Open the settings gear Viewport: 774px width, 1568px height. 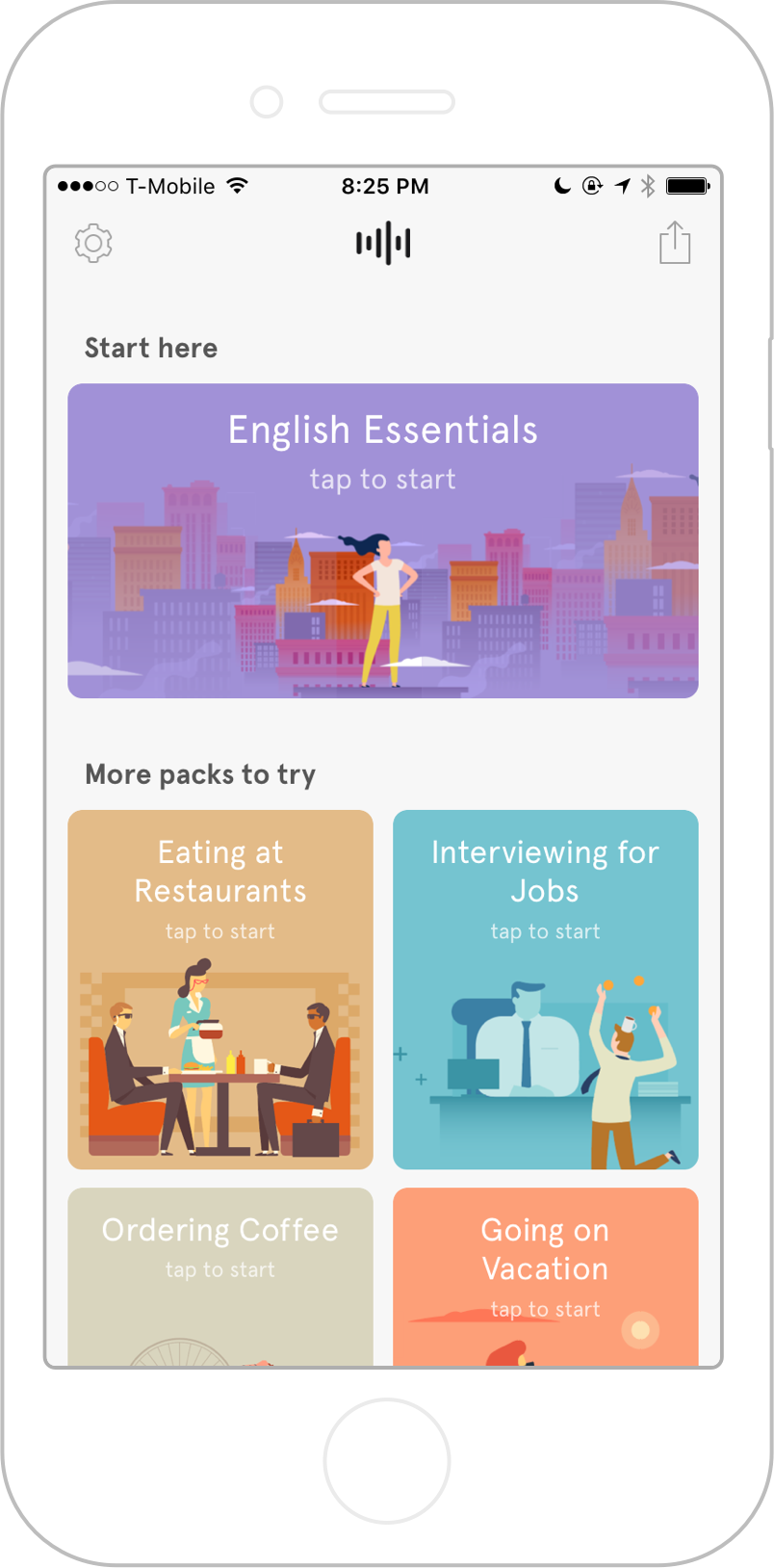coord(93,243)
